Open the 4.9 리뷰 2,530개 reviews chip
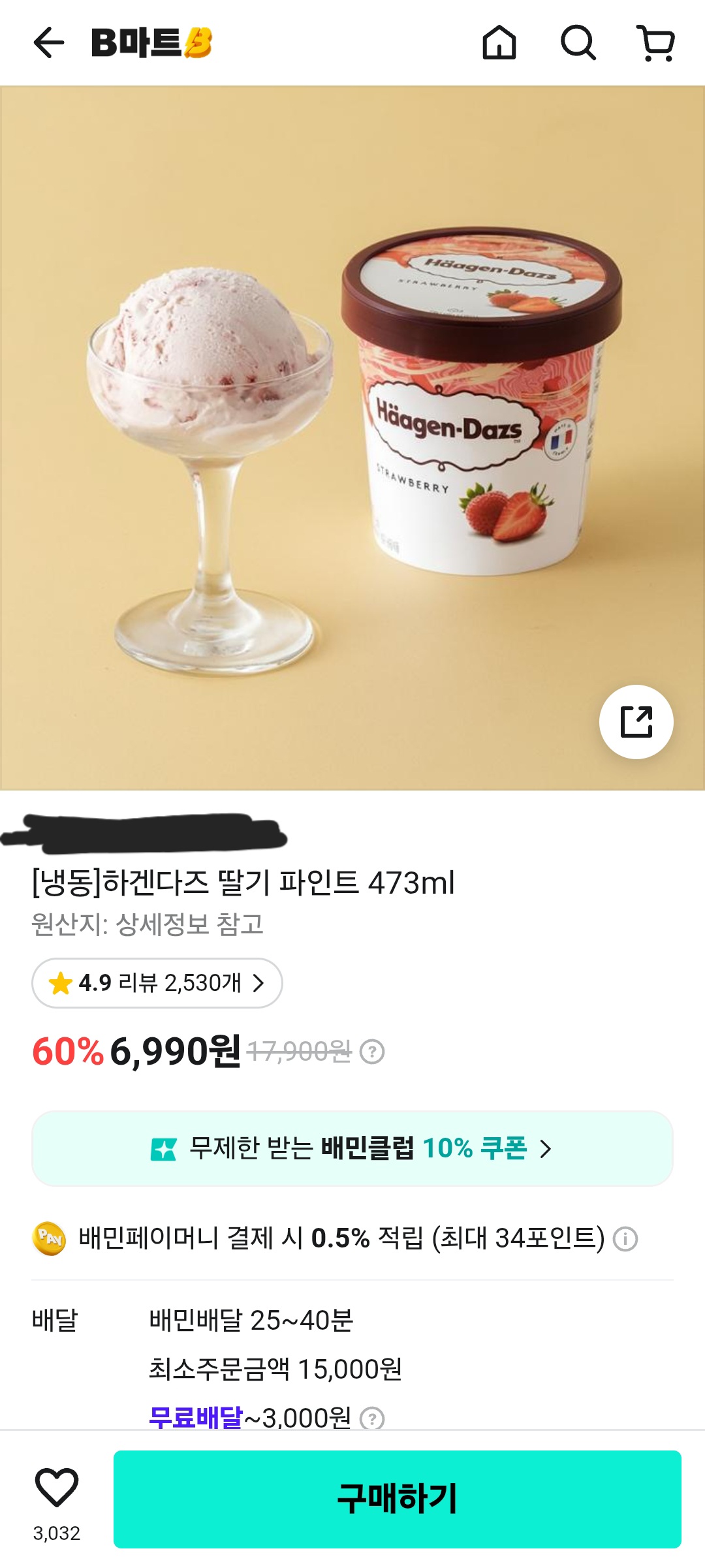Image resolution: width=705 pixels, height=1568 pixels. coord(157,983)
